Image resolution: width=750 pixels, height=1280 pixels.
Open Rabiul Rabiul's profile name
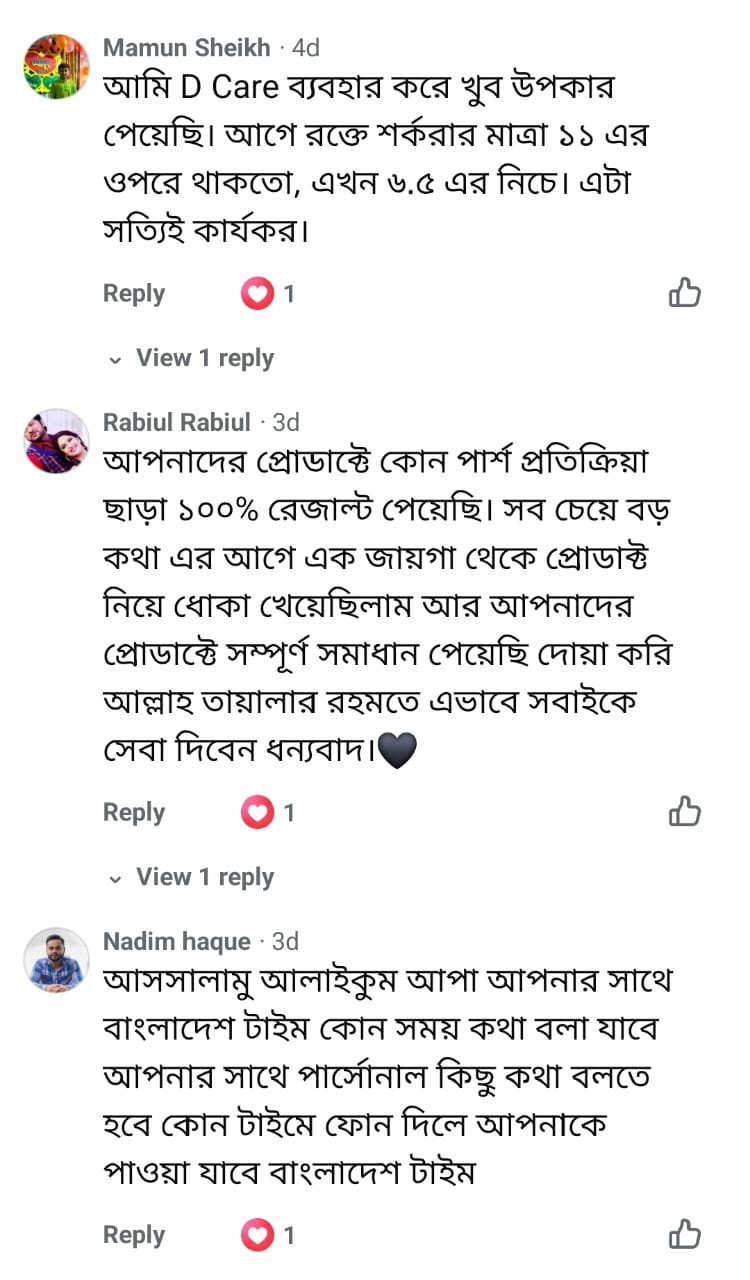point(177,422)
